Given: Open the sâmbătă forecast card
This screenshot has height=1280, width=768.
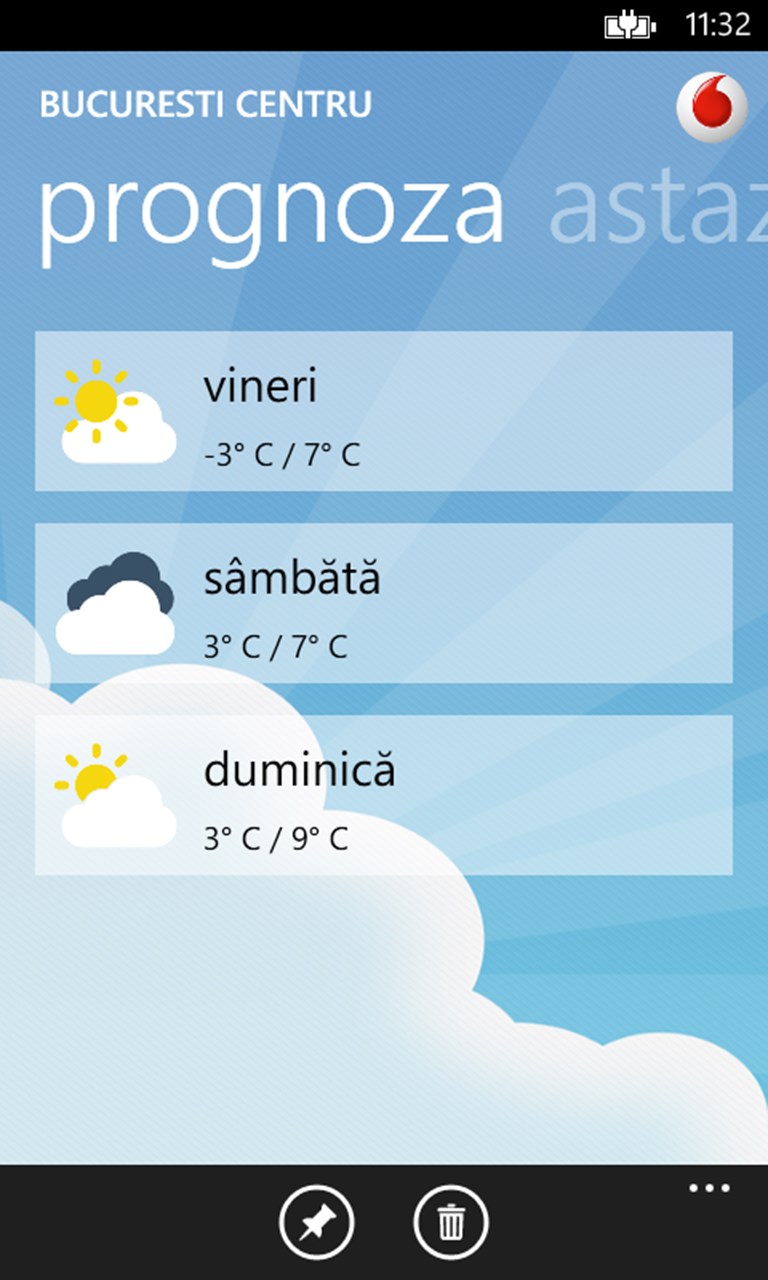Looking at the screenshot, I should [384, 603].
